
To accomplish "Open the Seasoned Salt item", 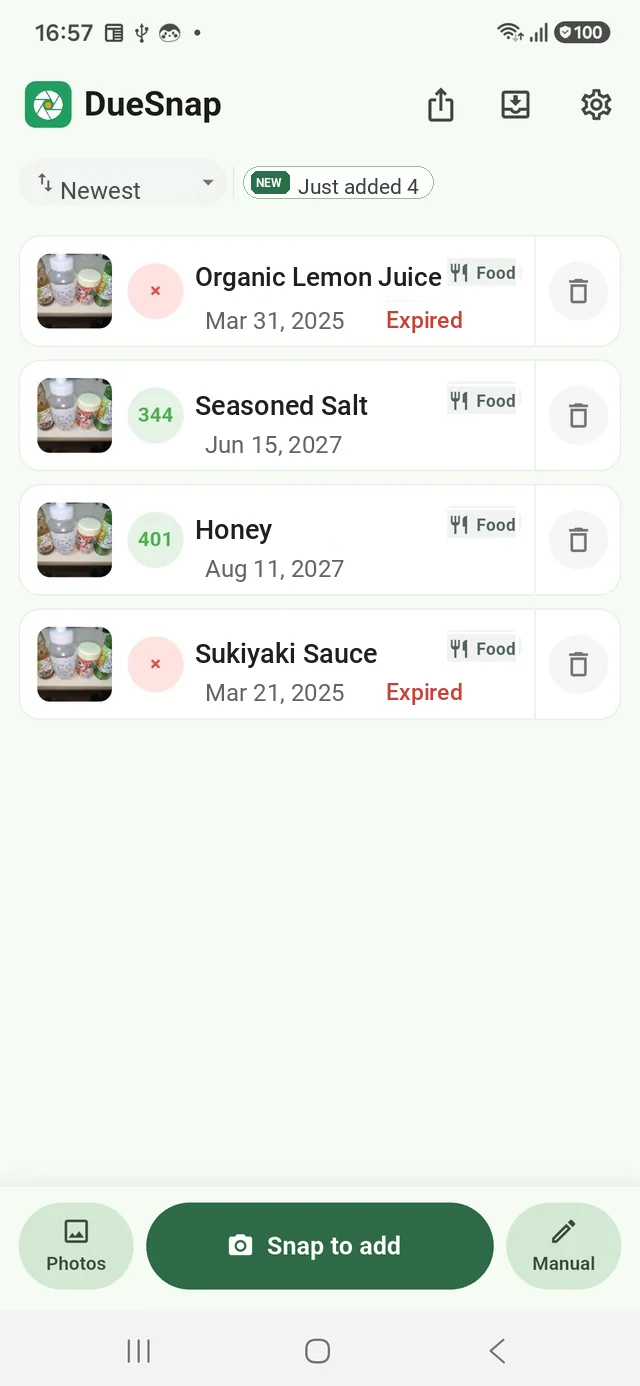I will tap(278, 416).
